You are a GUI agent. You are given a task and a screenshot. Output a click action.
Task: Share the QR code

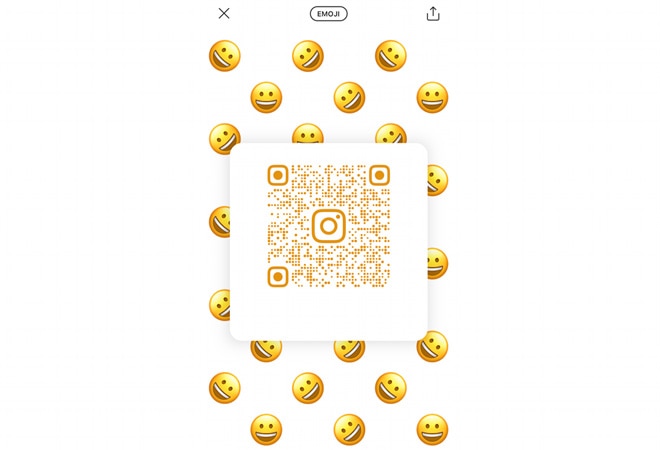[433, 14]
